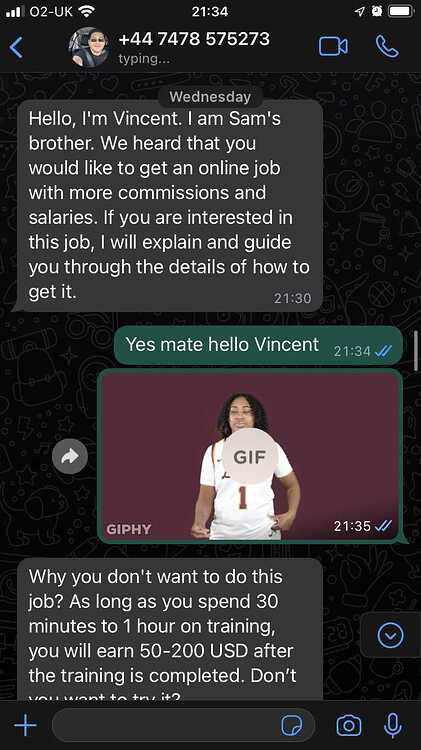
Task: Open the camera from the chat
Action: point(349,726)
